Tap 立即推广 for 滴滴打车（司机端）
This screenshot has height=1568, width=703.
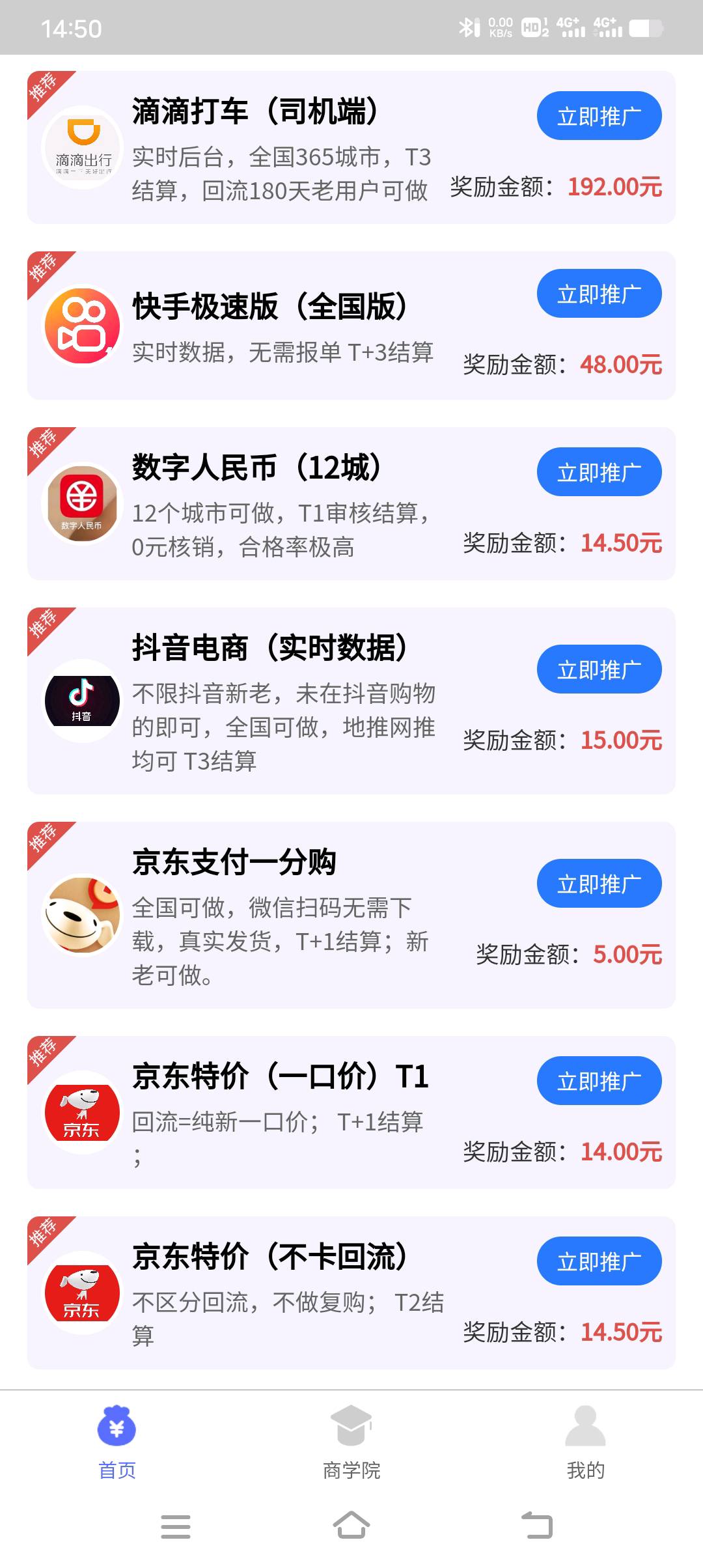[x=599, y=116]
